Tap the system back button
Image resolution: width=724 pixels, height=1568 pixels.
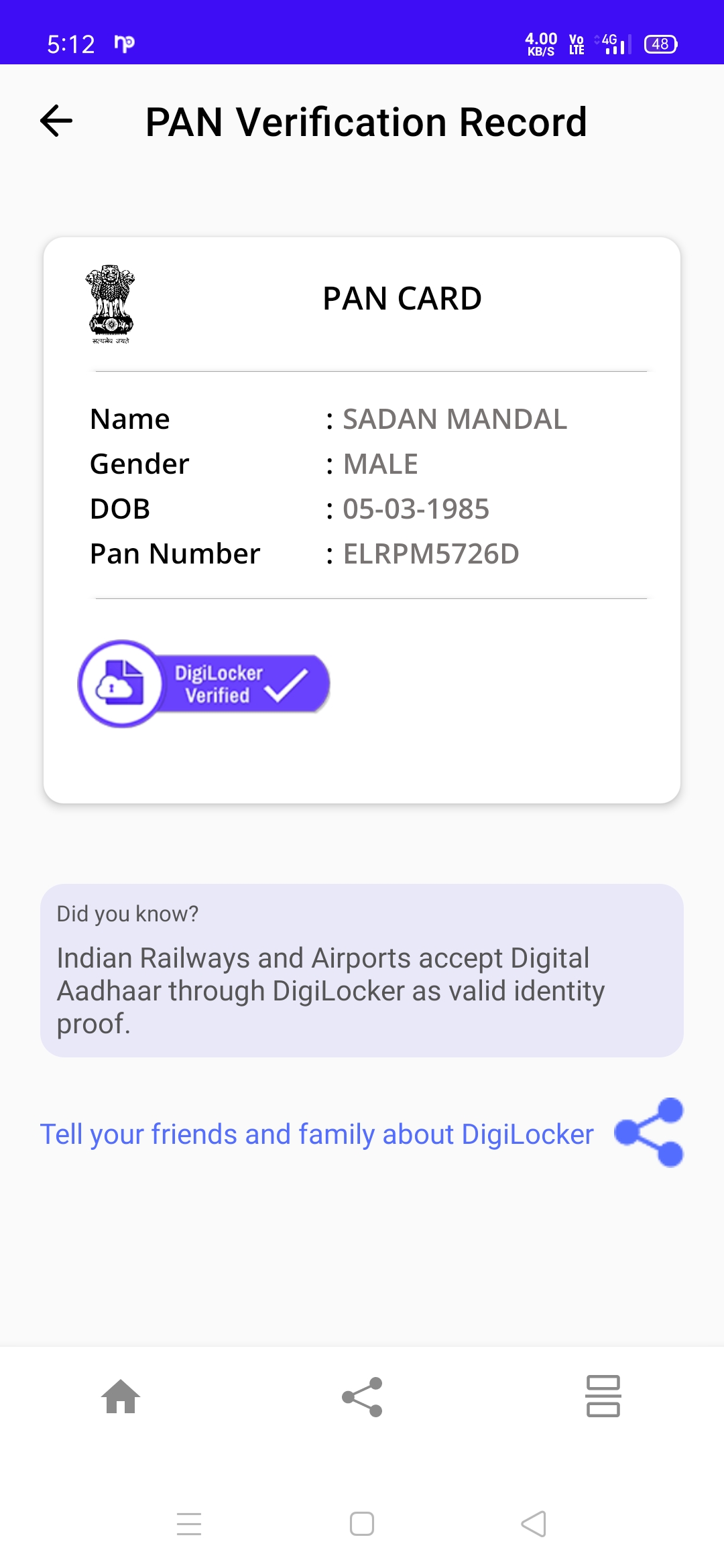(534, 1524)
